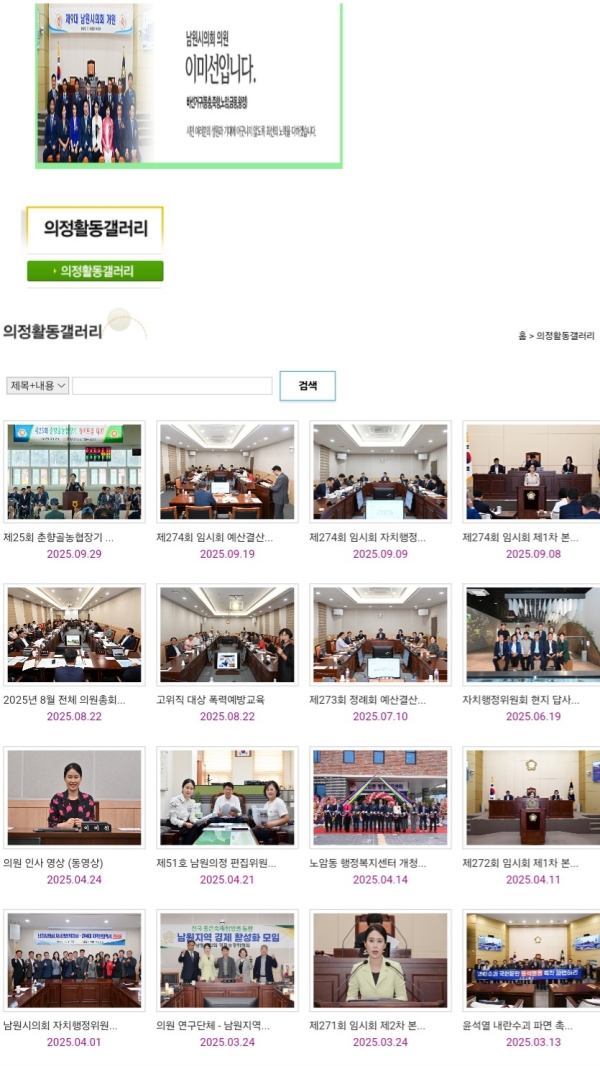
Task: Tap the 검색 button
Action: (x=307, y=386)
